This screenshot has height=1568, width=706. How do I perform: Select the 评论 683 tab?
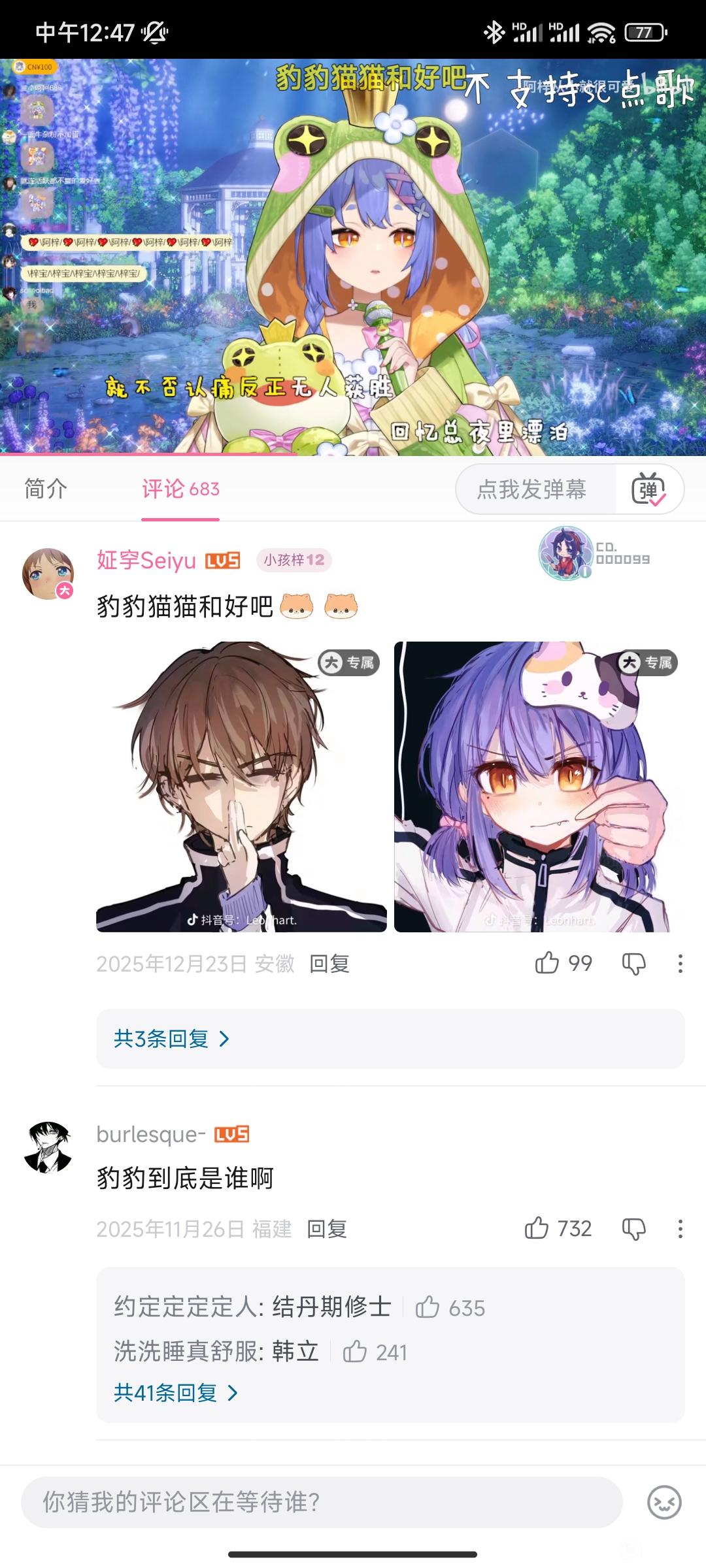180,489
